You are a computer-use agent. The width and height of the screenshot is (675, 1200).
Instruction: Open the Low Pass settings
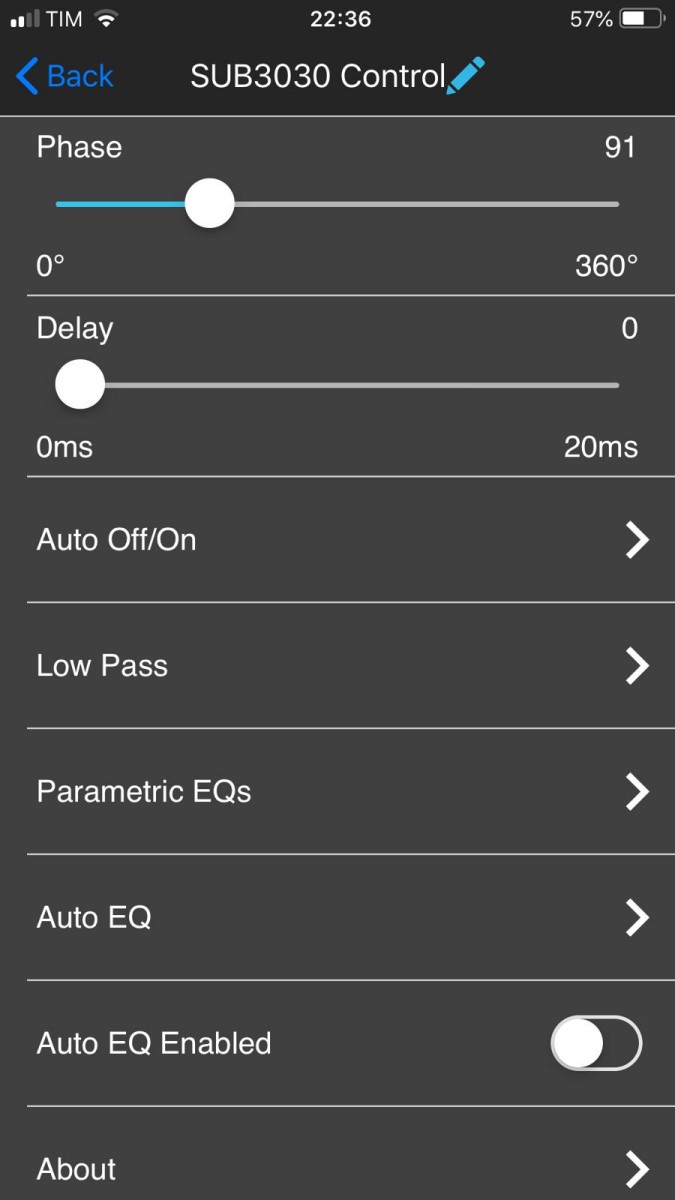(337, 666)
